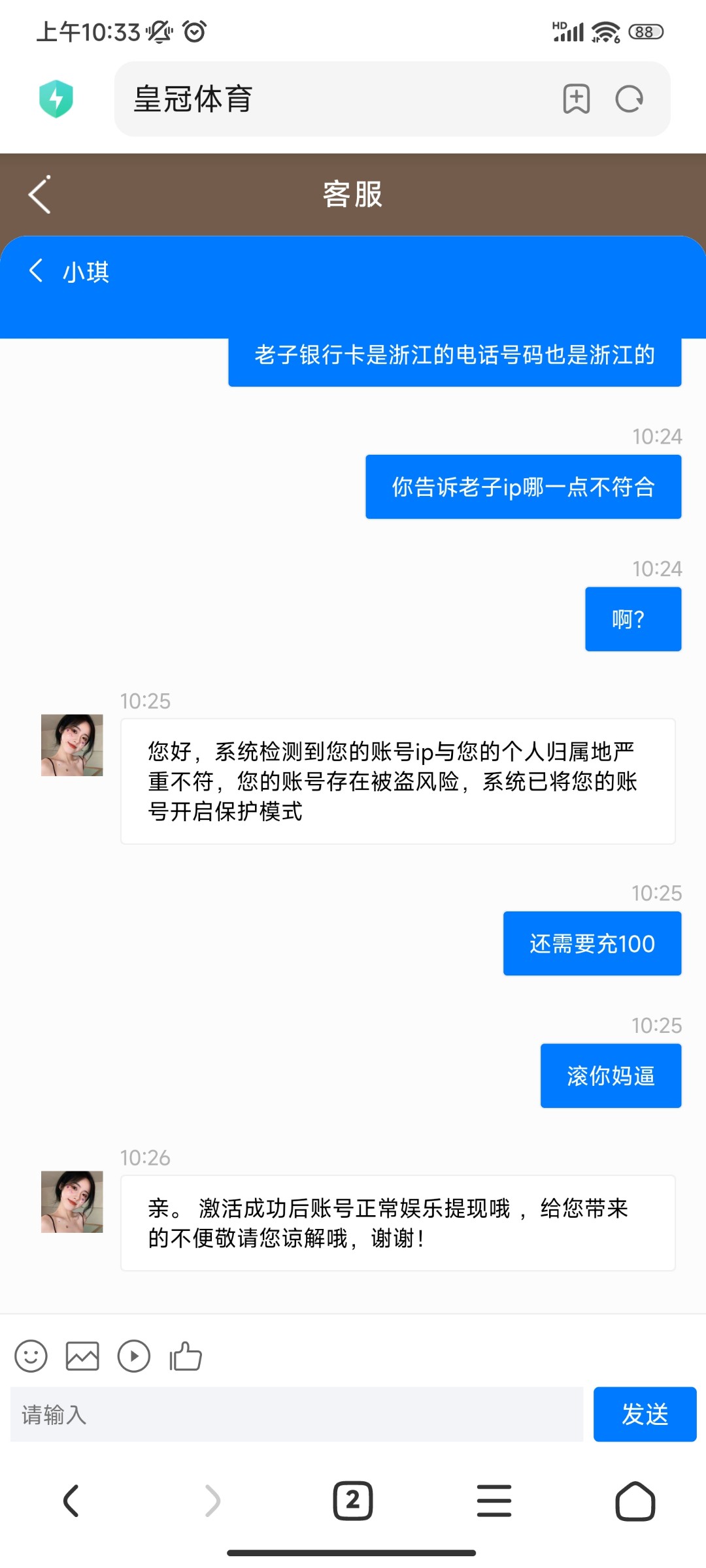The width and height of the screenshot is (706, 1568).
Task: Tap the green shield icon beside the address bar
Action: 56,99
